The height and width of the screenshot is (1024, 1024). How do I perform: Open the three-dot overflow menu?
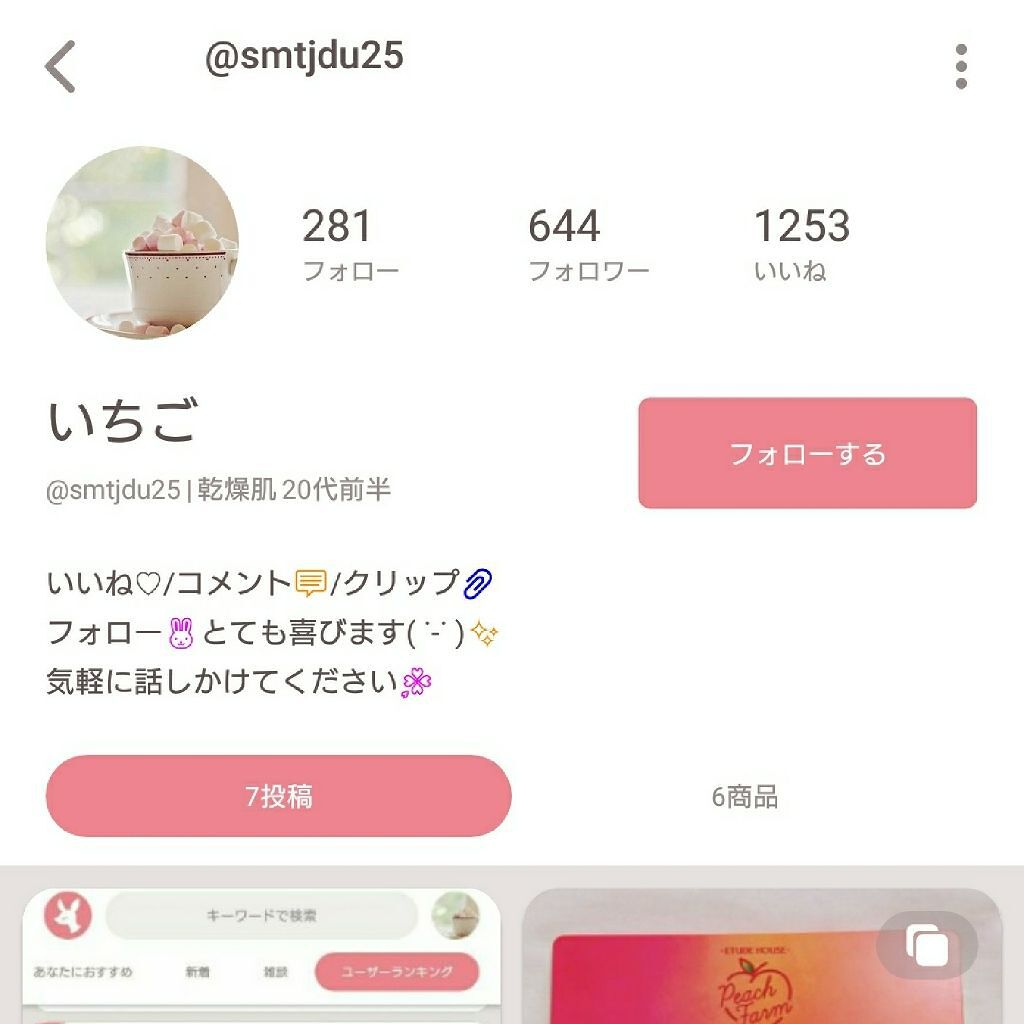point(960,67)
